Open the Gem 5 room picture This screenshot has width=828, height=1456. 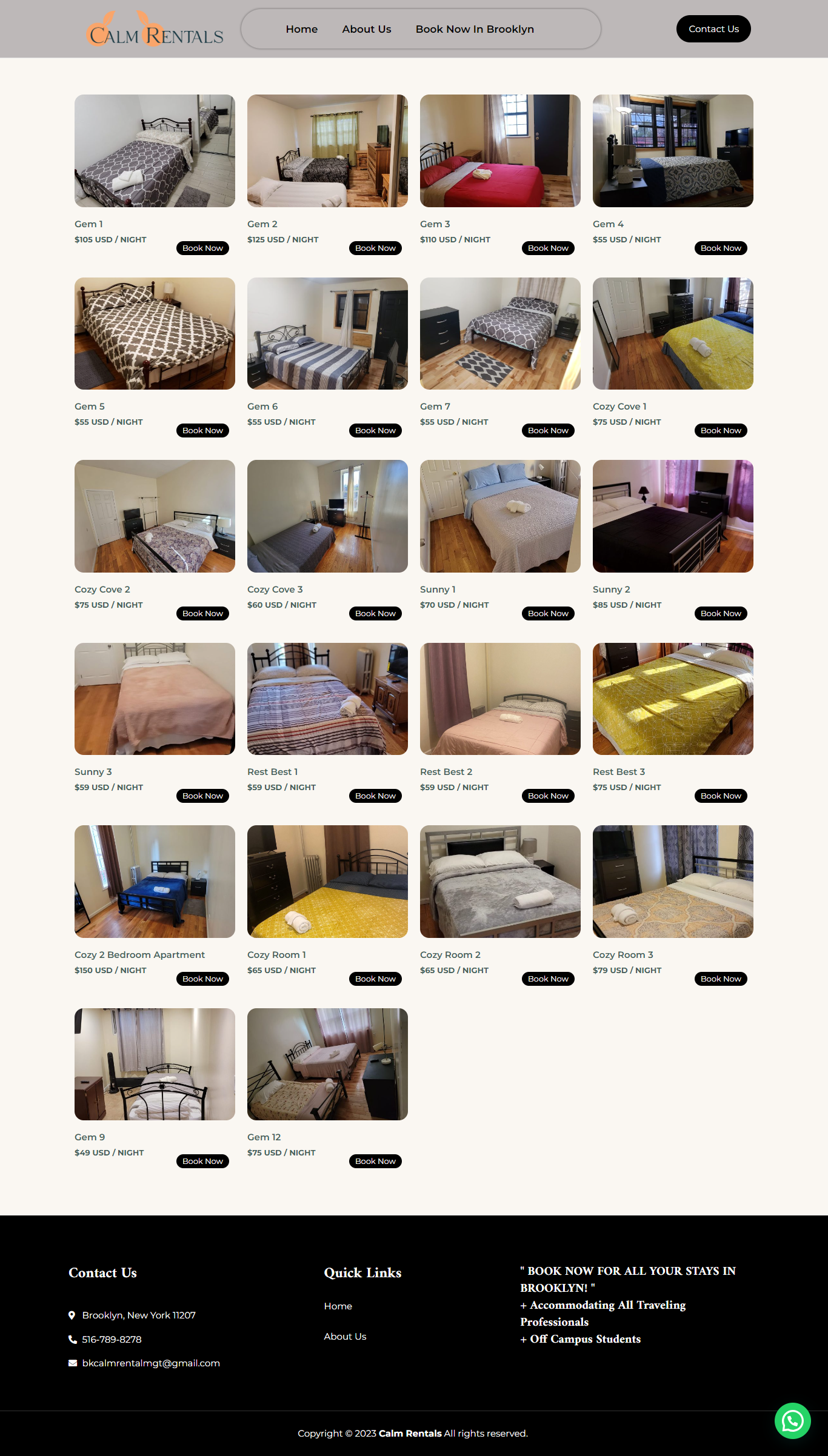[x=155, y=333]
